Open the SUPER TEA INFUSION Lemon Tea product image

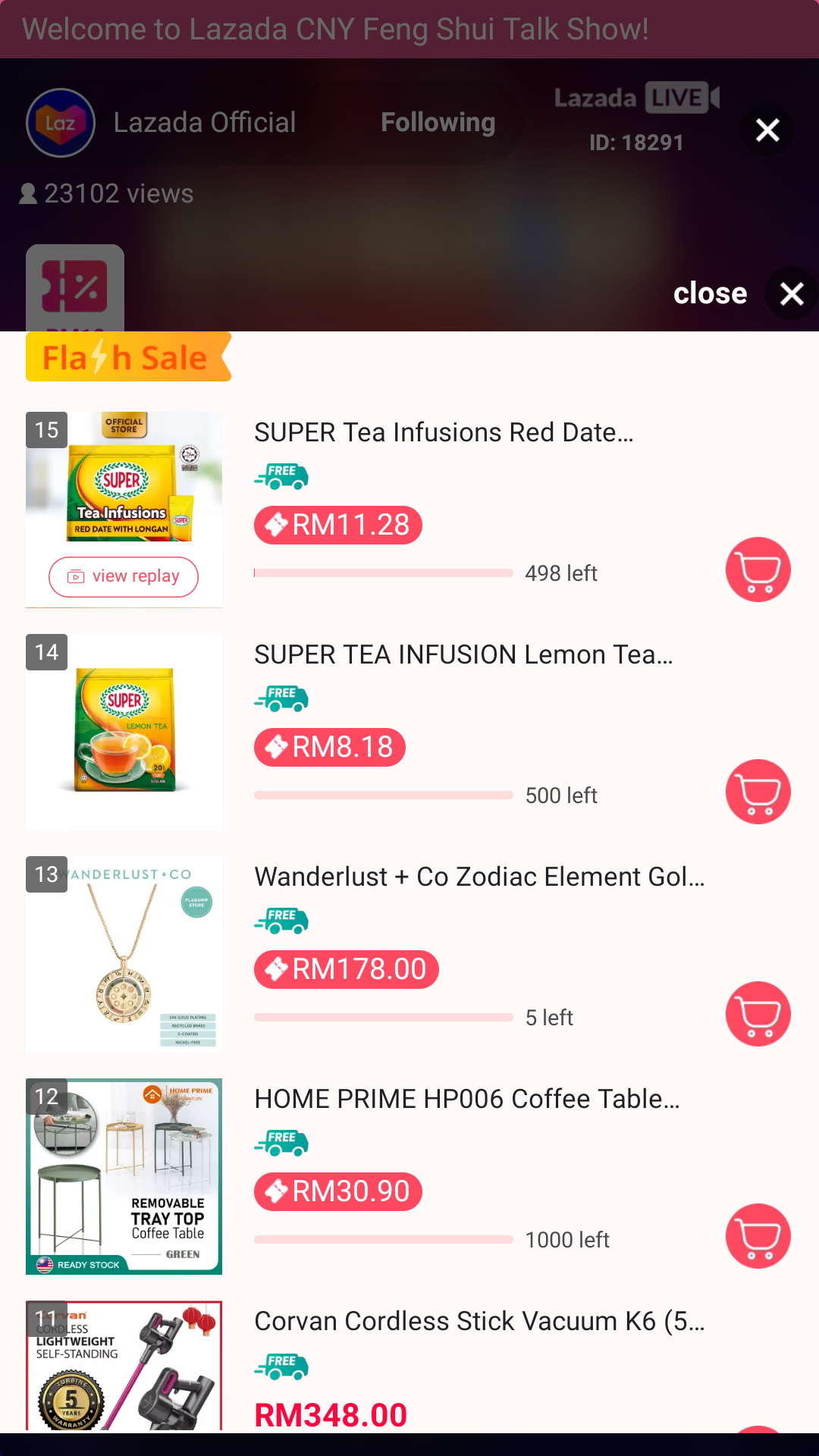point(124,732)
